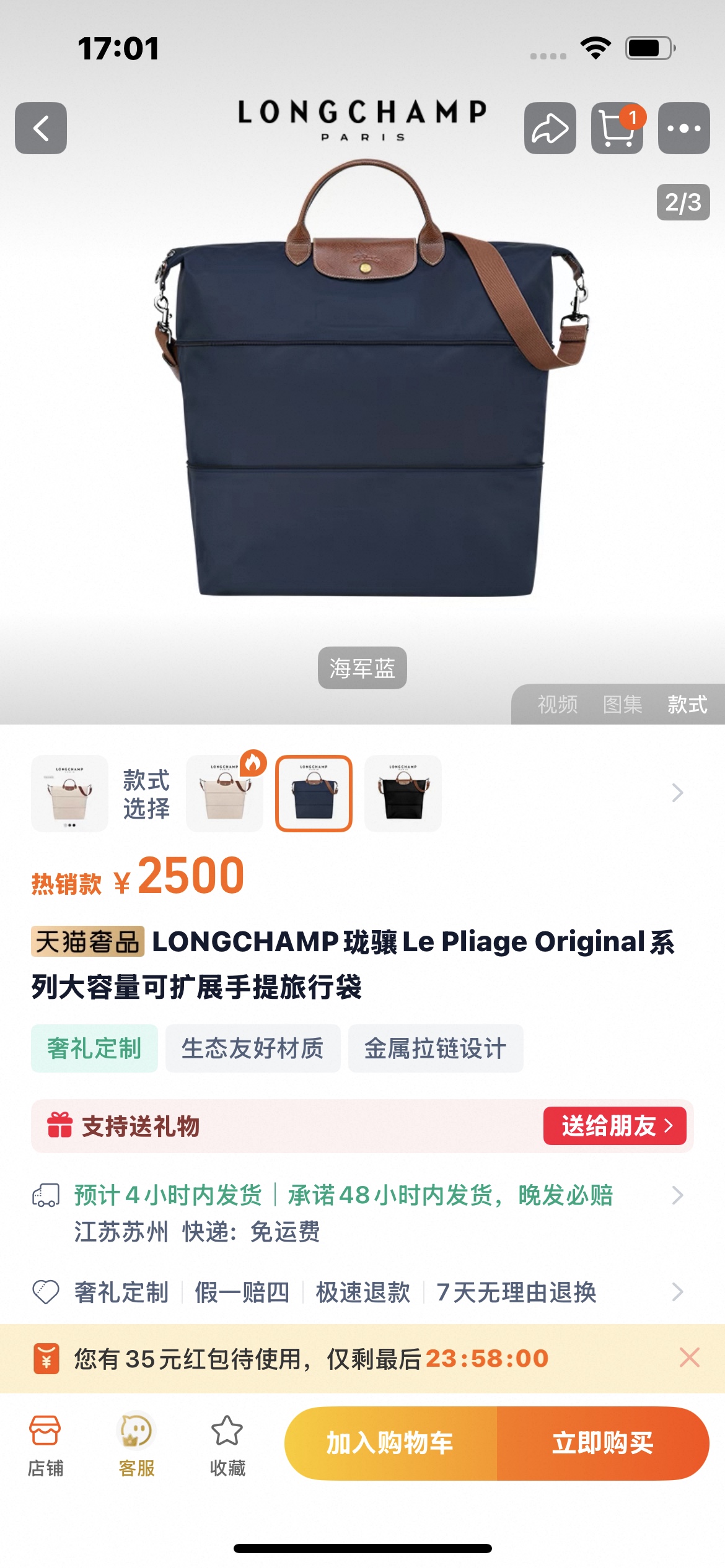This screenshot has height=1568, width=725.
Task: Tap 加入购物车 to add to cart
Action: coord(390,1443)
